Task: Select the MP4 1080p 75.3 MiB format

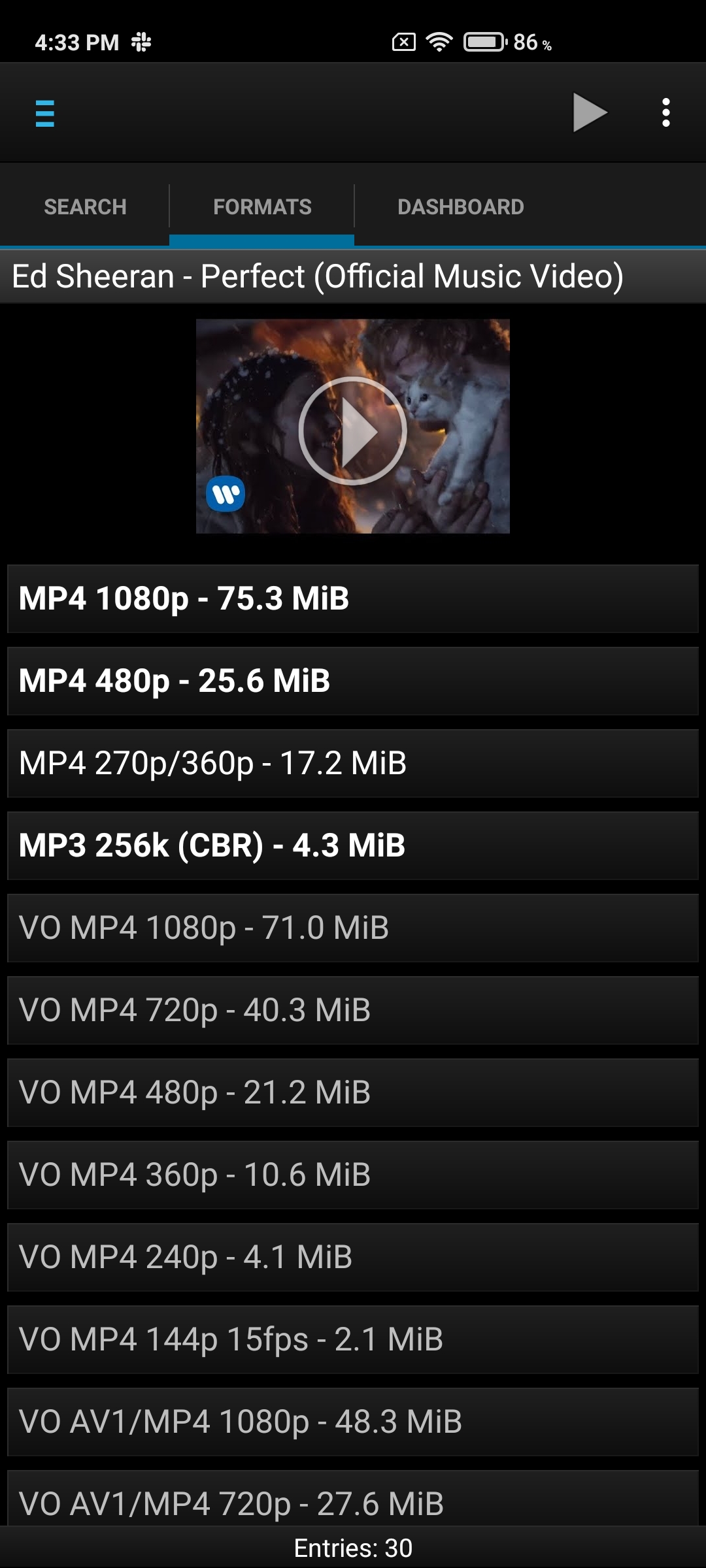Action: tap(353, 598)
